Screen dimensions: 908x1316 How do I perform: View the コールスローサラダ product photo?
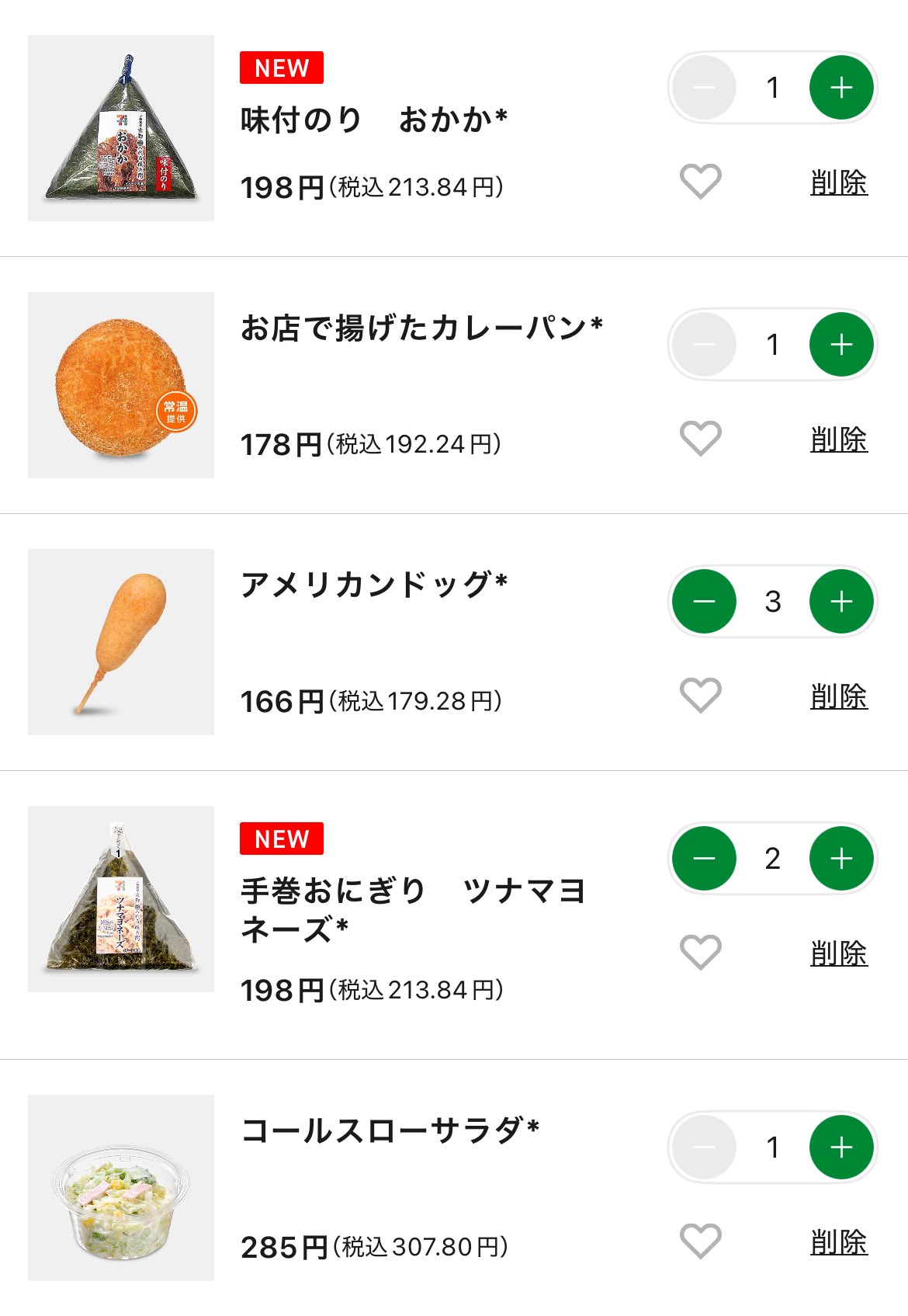pyautogui.click(x=121, y=1188)
